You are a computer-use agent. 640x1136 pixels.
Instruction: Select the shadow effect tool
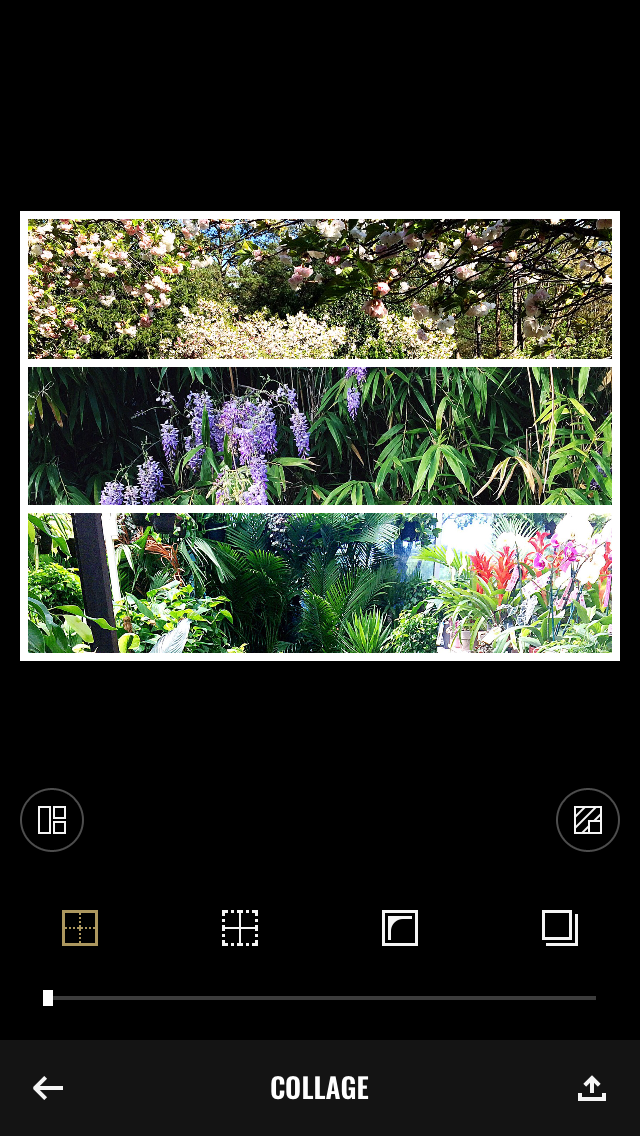[x=560, y=928]
